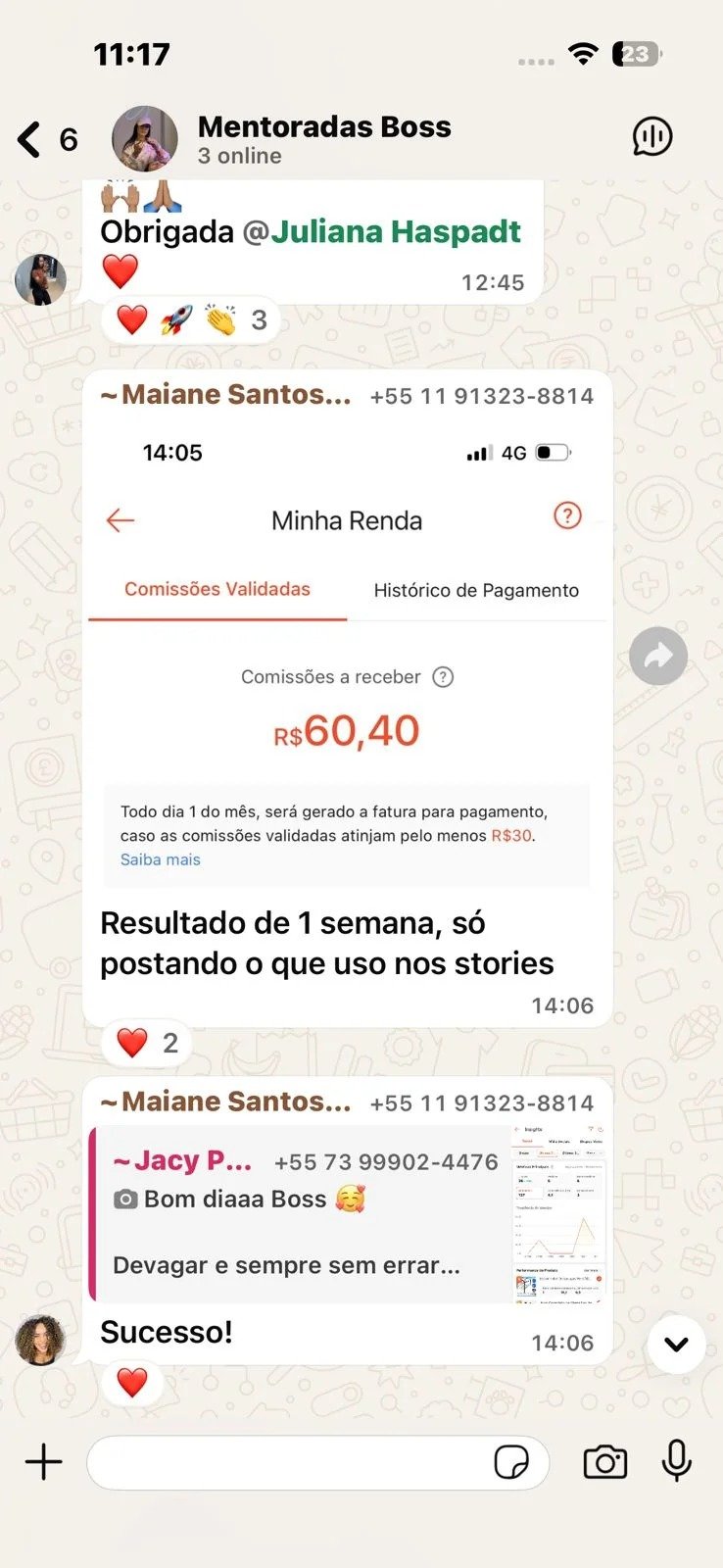
Task: Open Maiane Santos's profile from the image message
Action: (x=226, y=395)
